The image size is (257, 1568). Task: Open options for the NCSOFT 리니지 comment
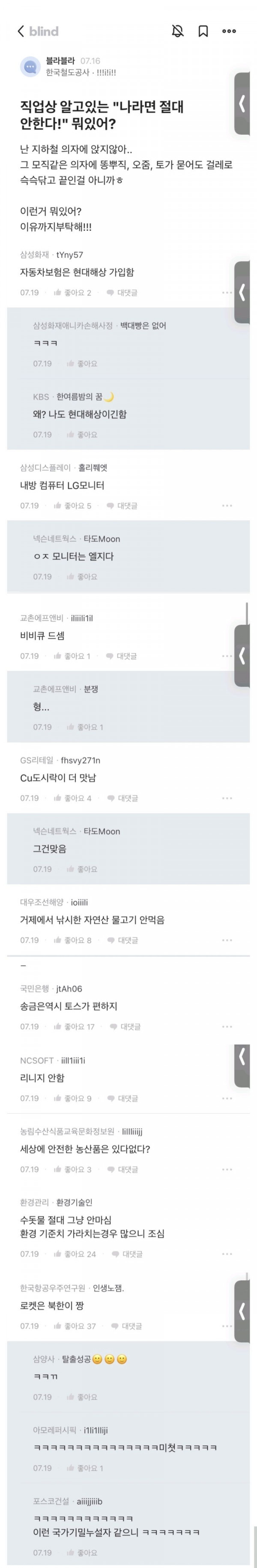point(227,1099)
